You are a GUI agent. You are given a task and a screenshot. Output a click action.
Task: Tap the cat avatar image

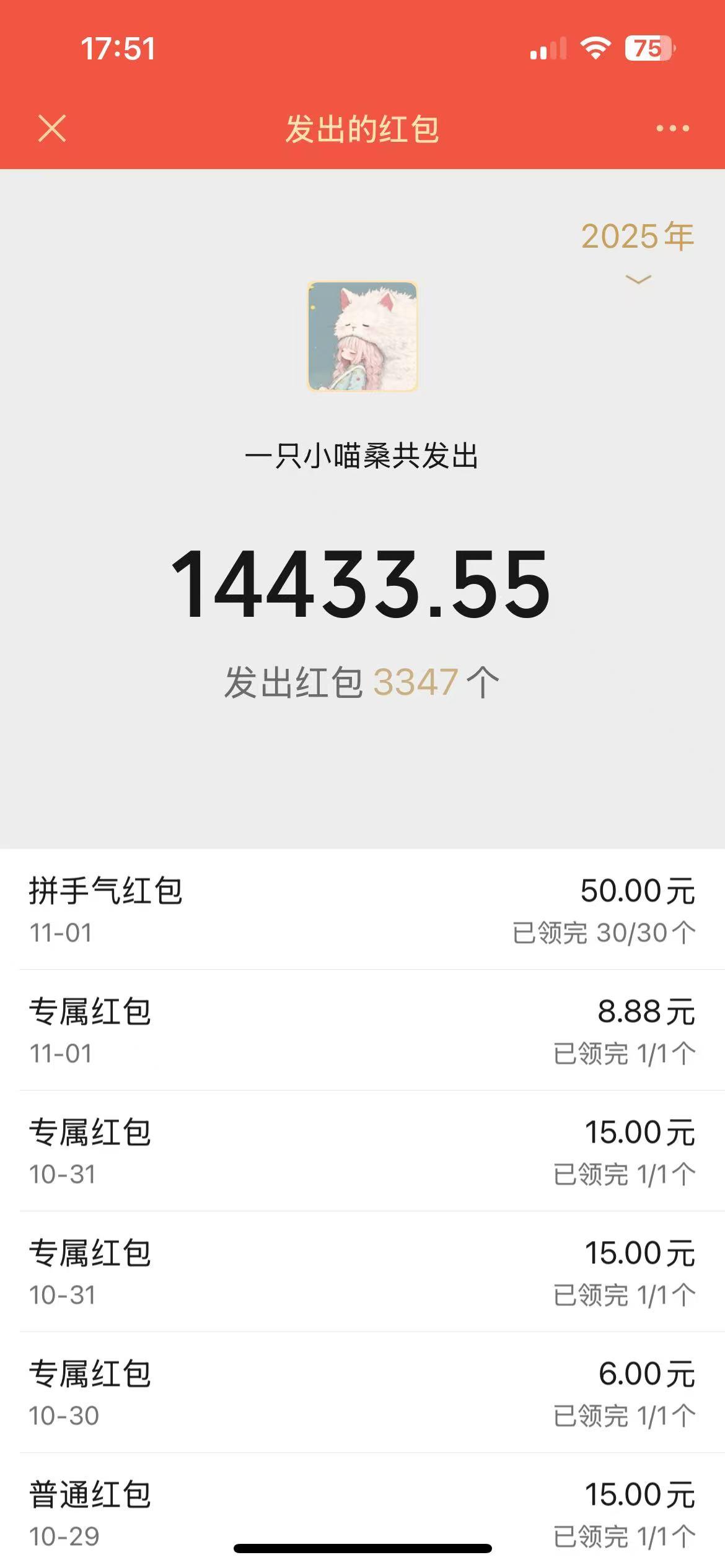(x=362, y=339)
